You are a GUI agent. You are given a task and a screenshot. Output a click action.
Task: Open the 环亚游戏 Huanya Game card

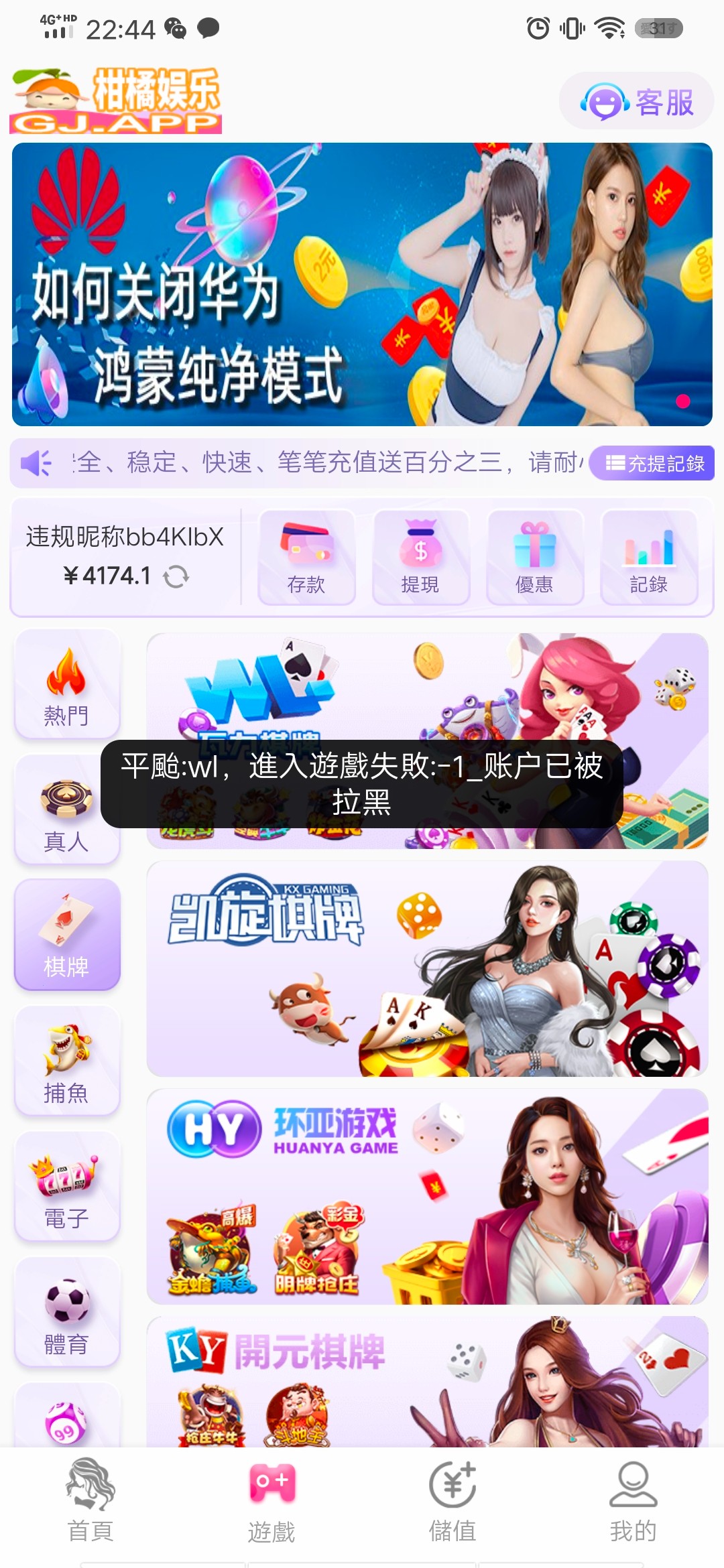coord(427,1197)
